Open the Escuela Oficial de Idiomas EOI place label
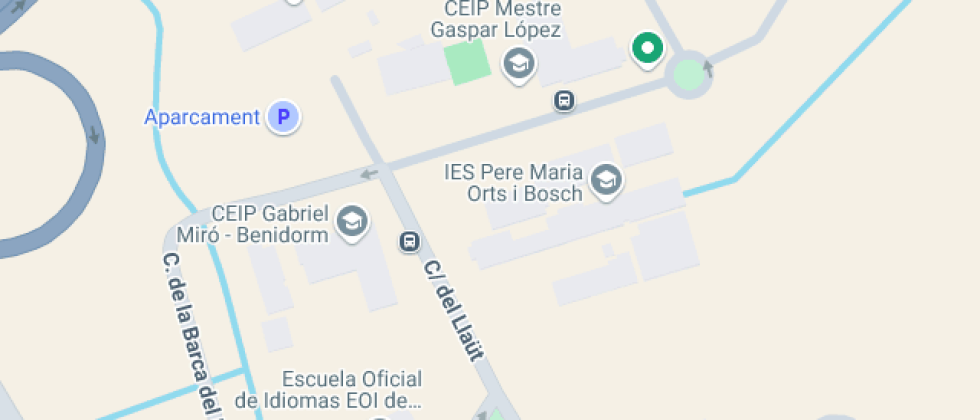The height and width of the screenshot is (420, 980). click(328, 390)
